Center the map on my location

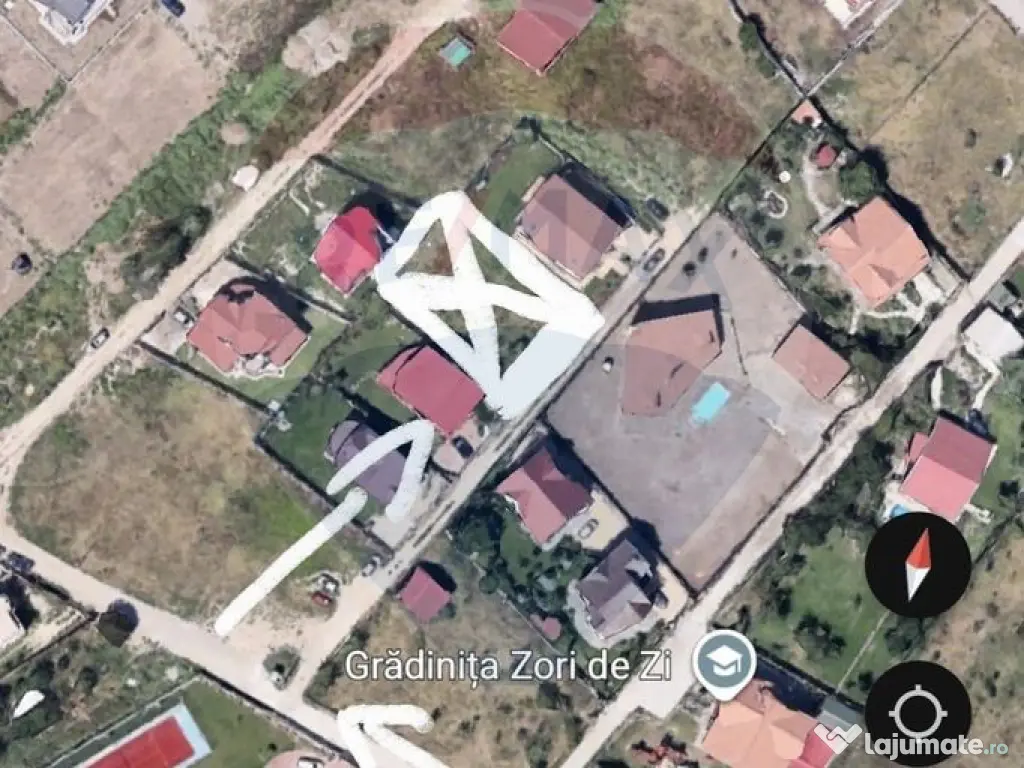pos(917,713)
